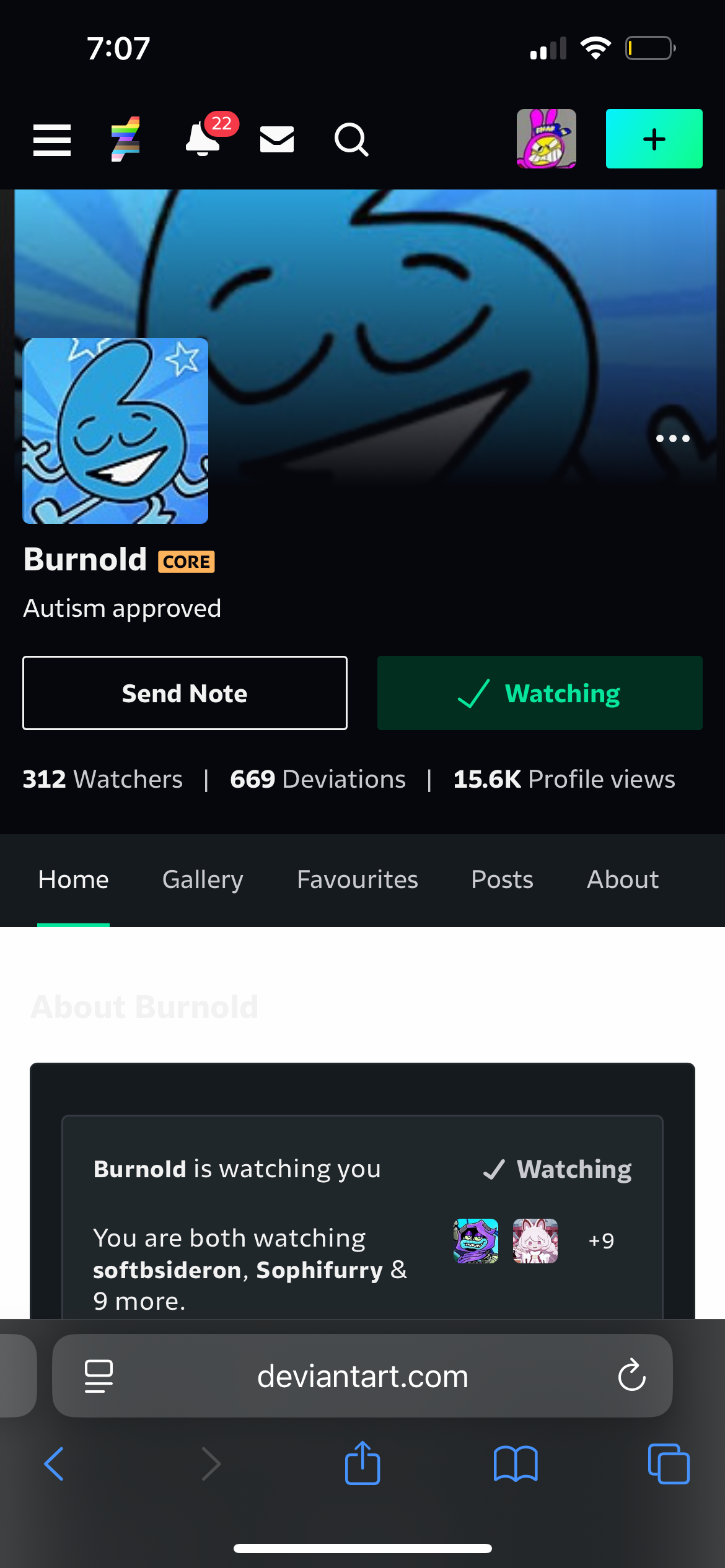This screenshot has width=725, height=1568.
Task: Open the three-dot profile options
Action: click(672, 438)
